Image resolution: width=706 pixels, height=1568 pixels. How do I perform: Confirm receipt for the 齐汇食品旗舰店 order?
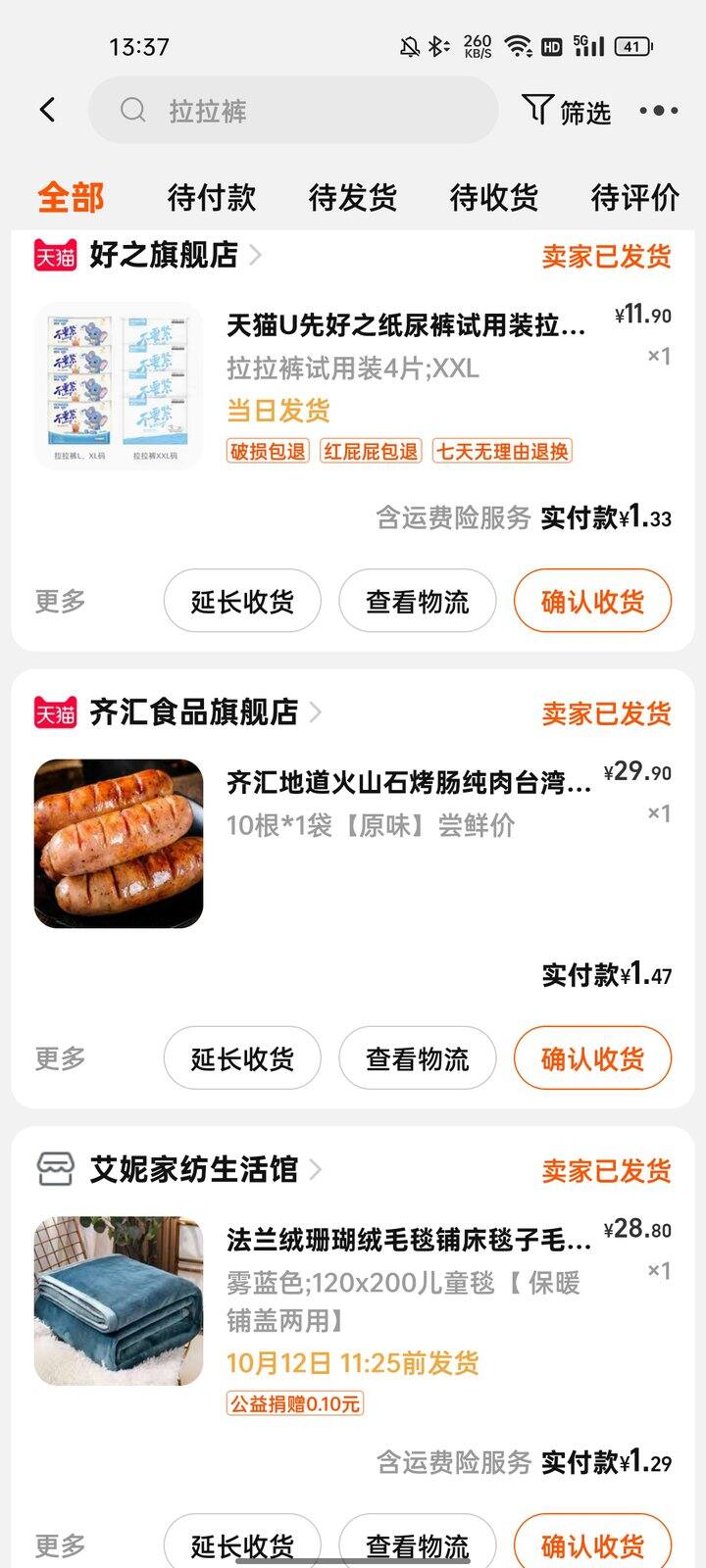pos(592,1058)
